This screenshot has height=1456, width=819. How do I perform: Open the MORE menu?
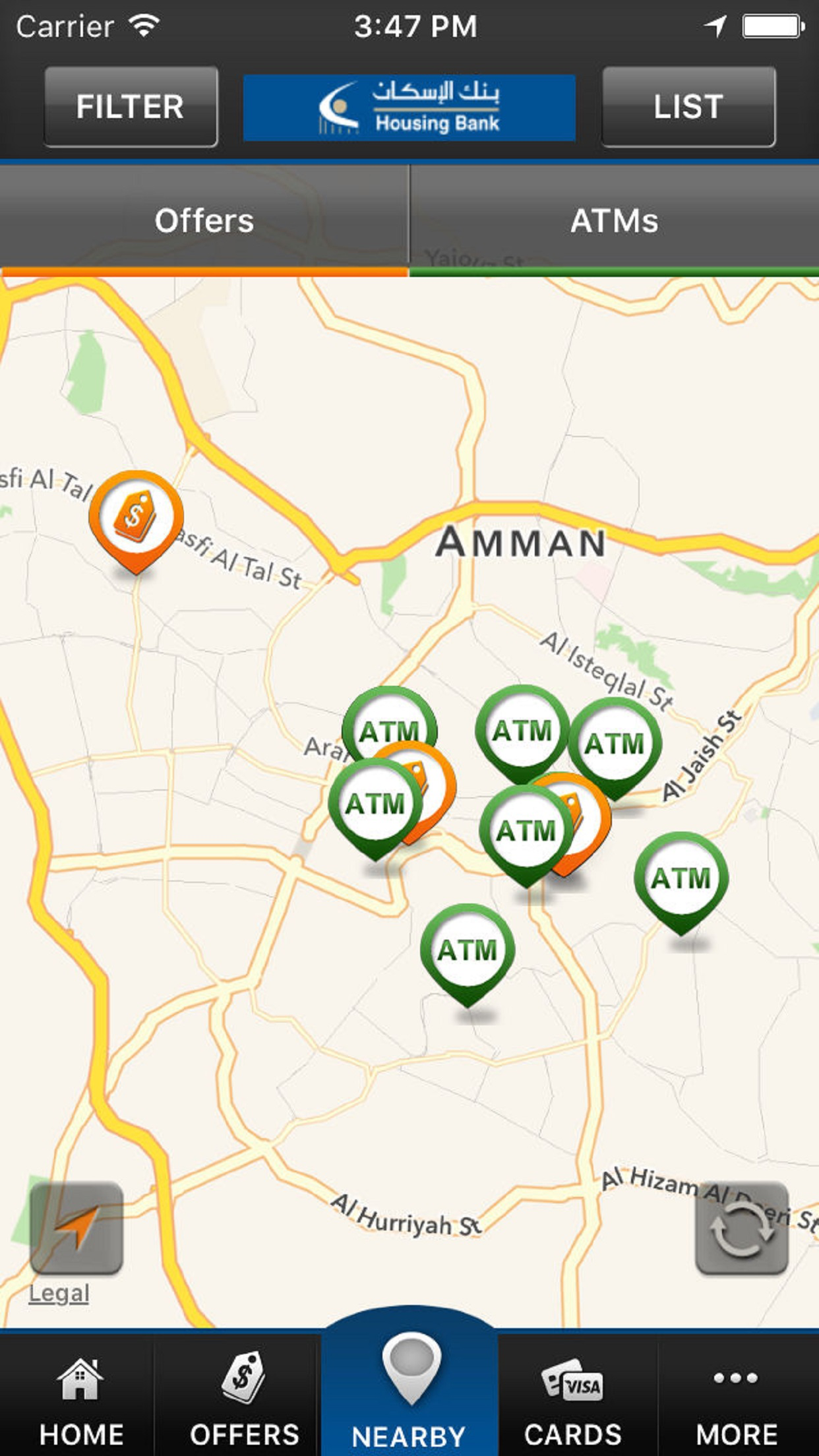pos(737,1397)
